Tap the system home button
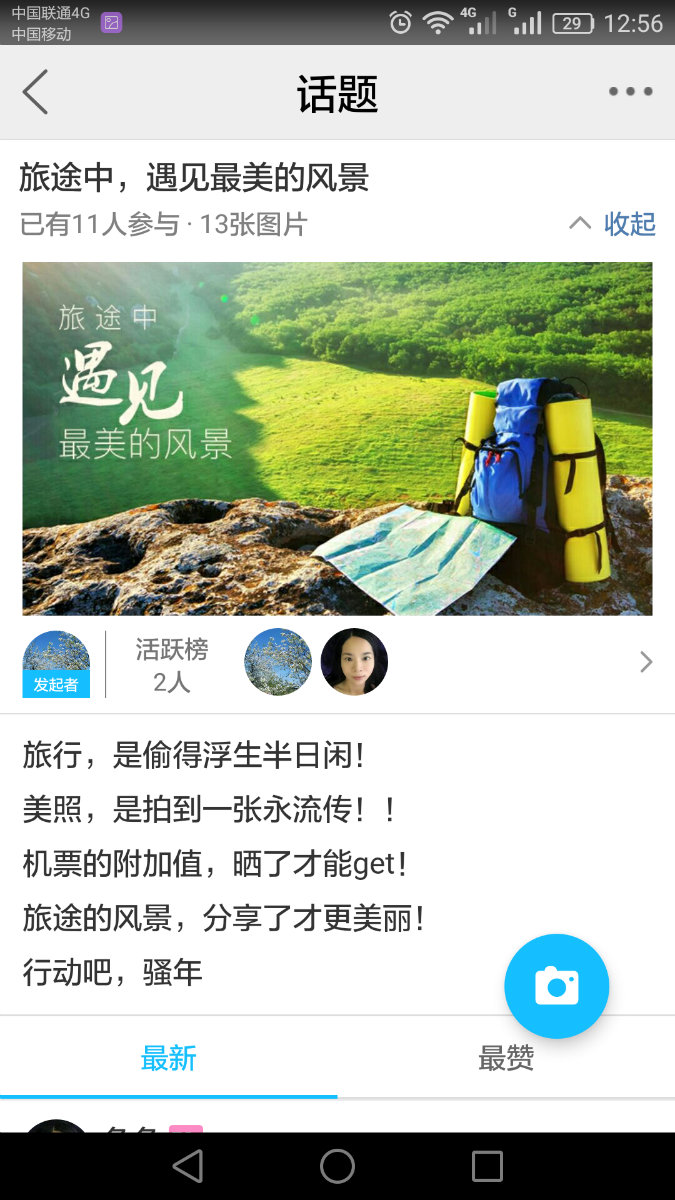The width and height of the screenshot is (675, 1200). 337,1166
